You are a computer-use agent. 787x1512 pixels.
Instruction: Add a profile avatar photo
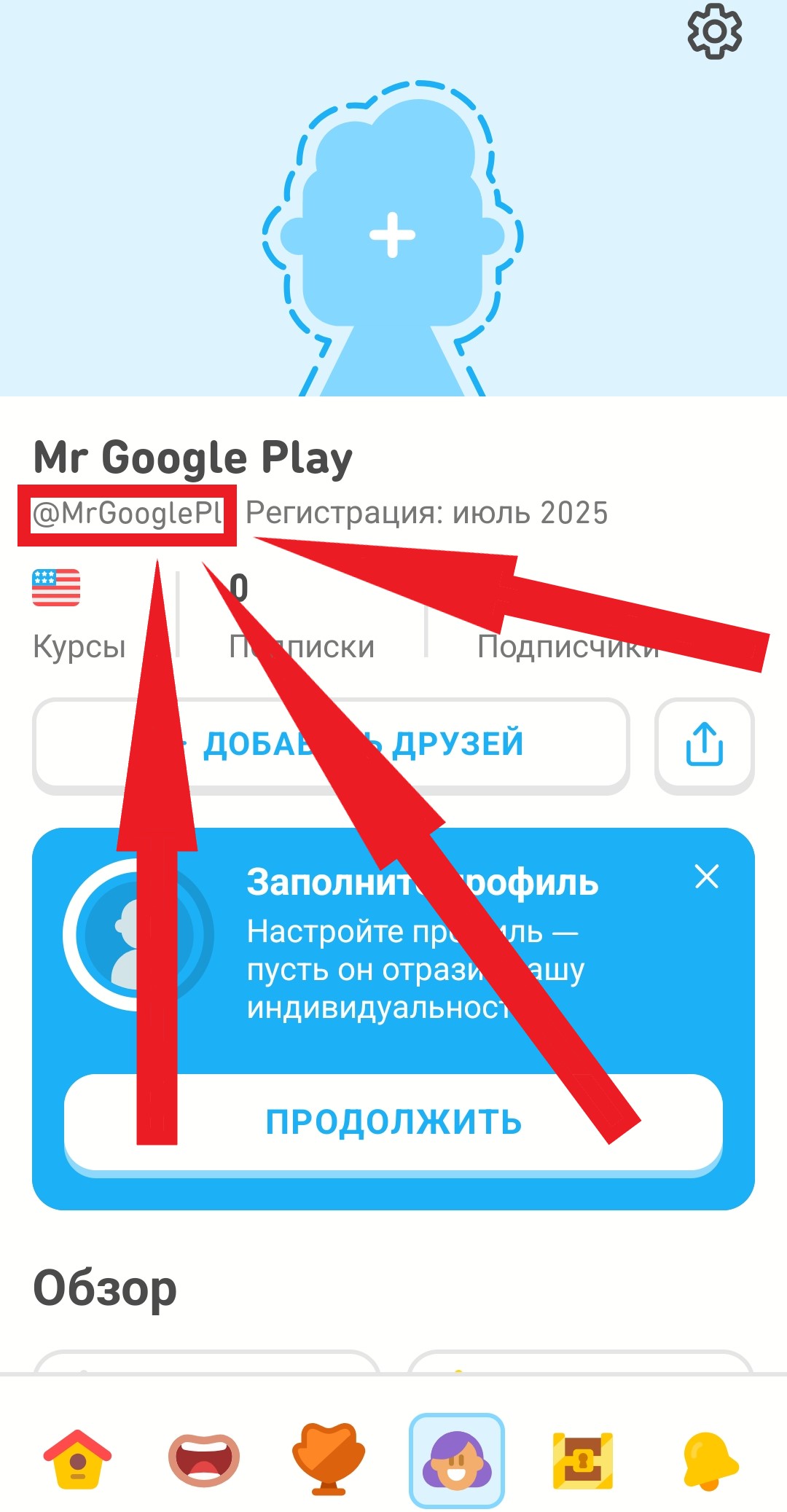click(392, 235)
